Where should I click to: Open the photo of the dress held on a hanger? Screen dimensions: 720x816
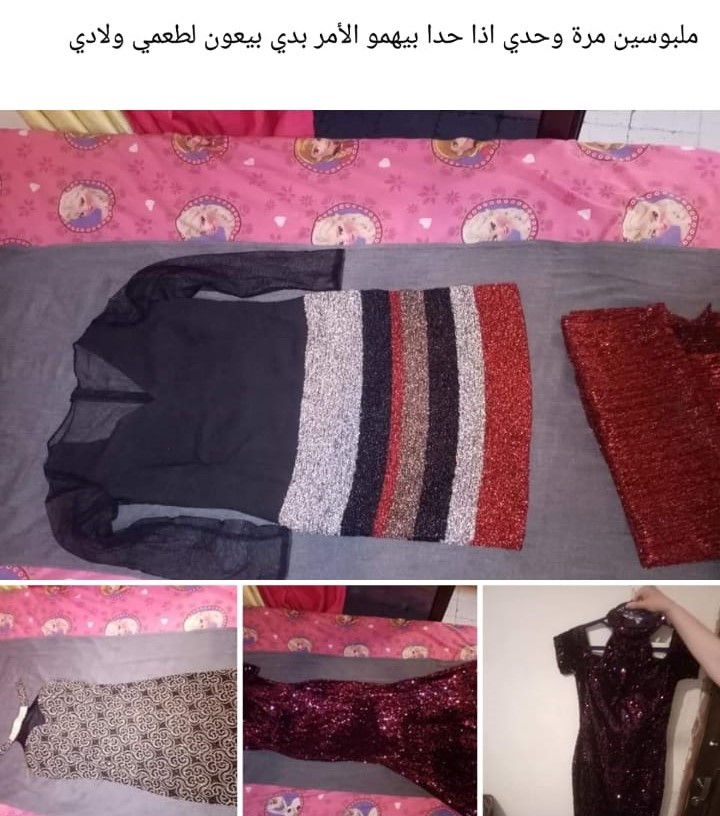(601, 701)
